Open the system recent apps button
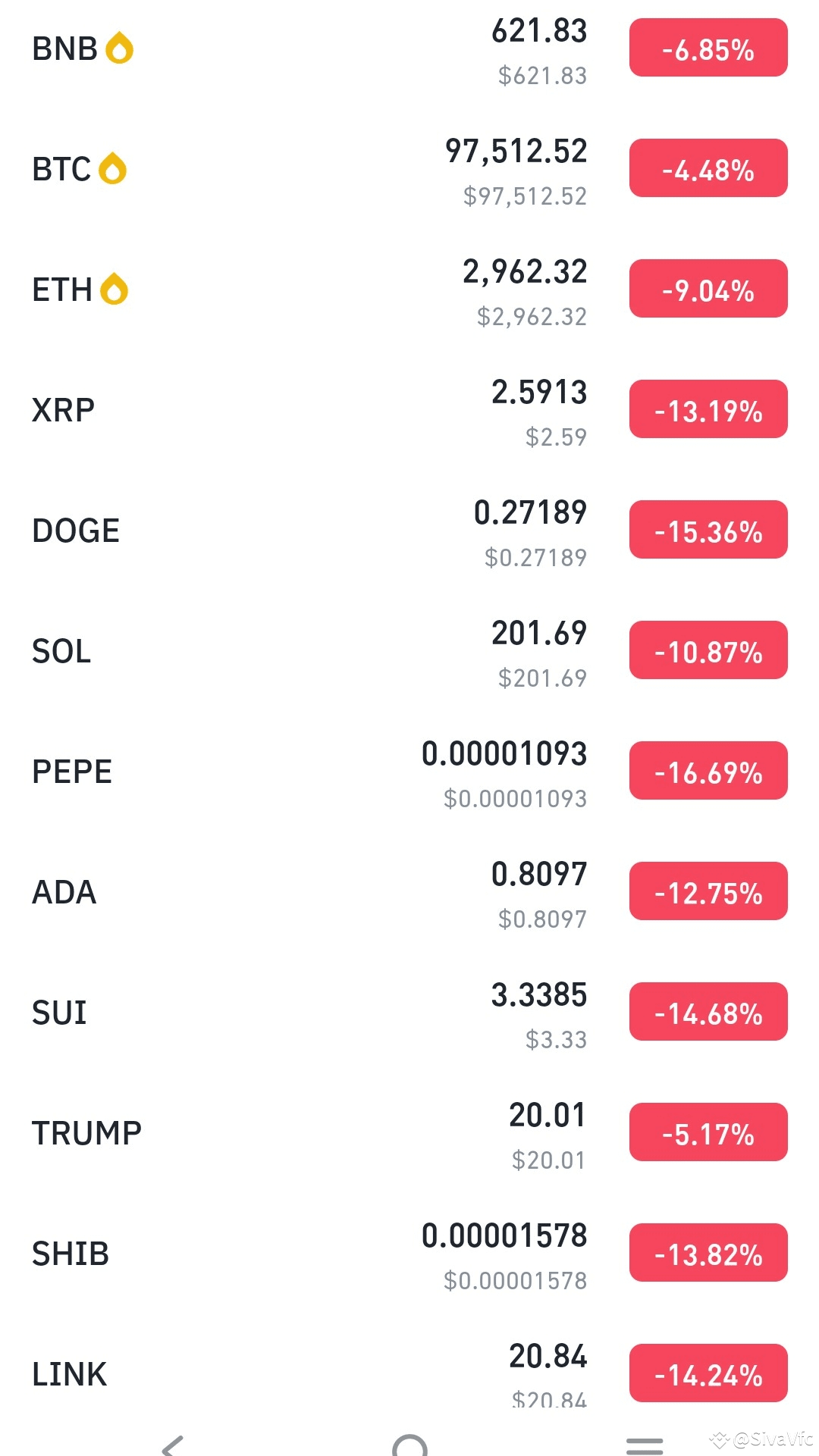 (x=645, y=1446)
